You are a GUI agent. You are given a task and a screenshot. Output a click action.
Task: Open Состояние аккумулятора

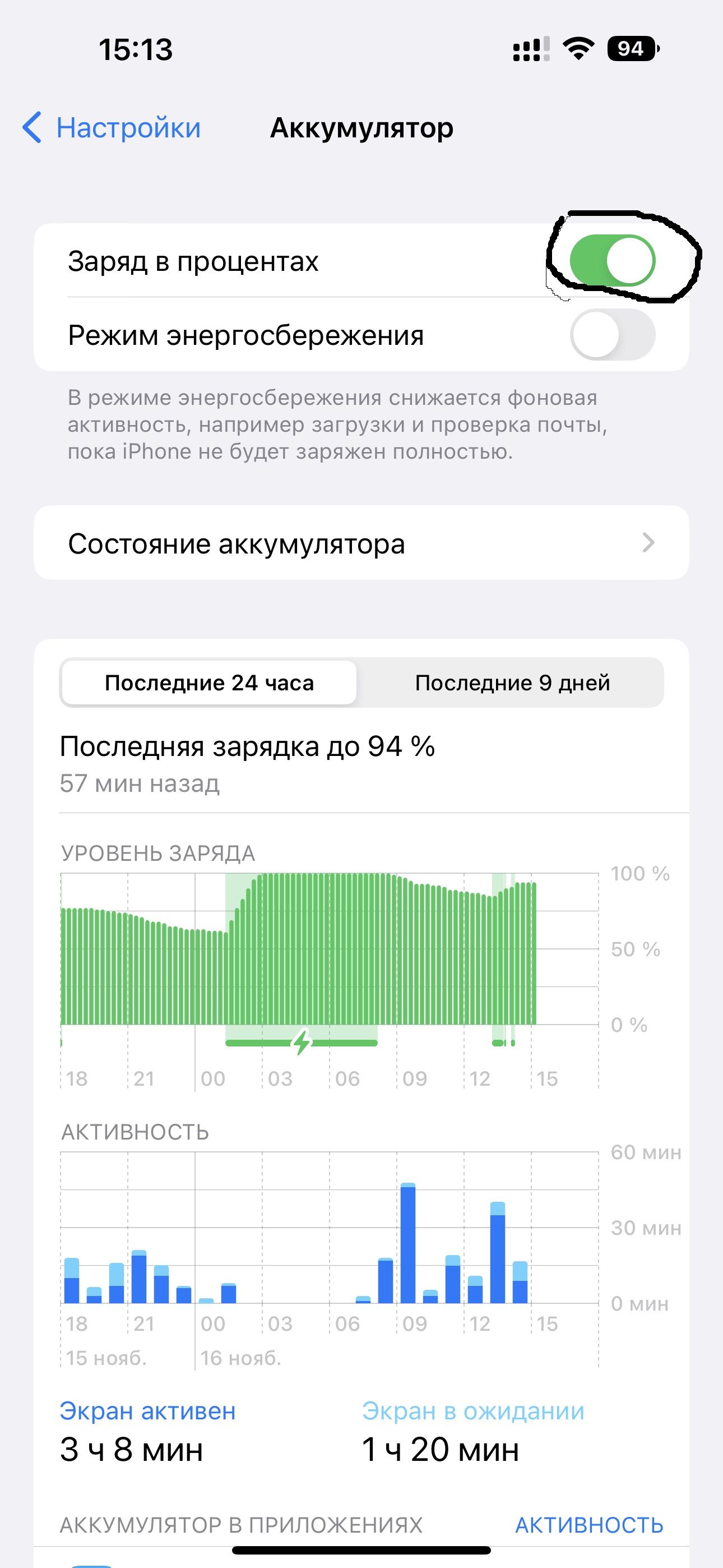[361, 543]
